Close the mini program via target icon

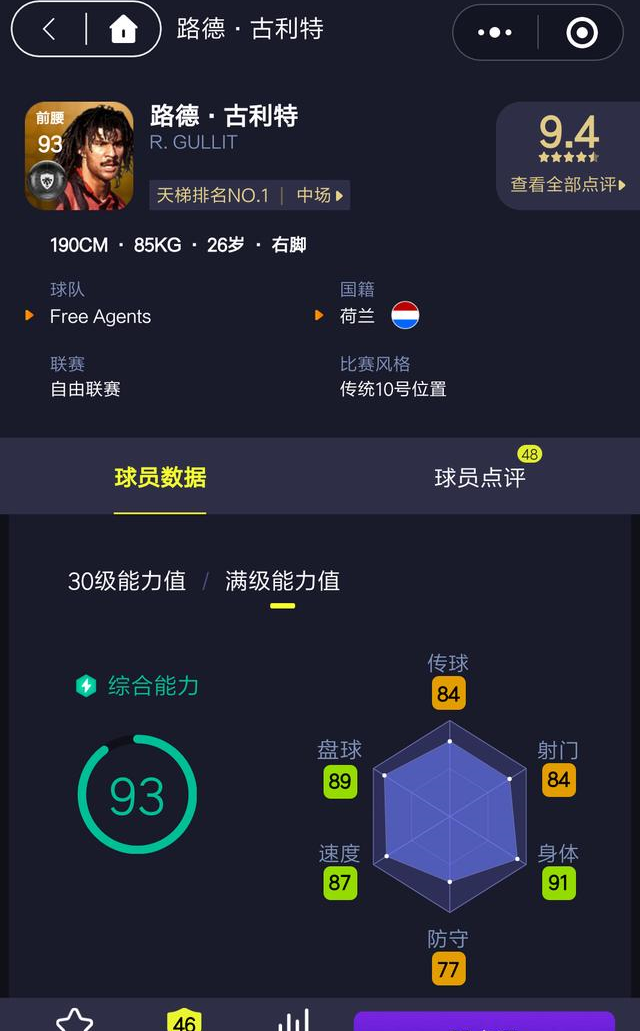[x=581, y=32]
